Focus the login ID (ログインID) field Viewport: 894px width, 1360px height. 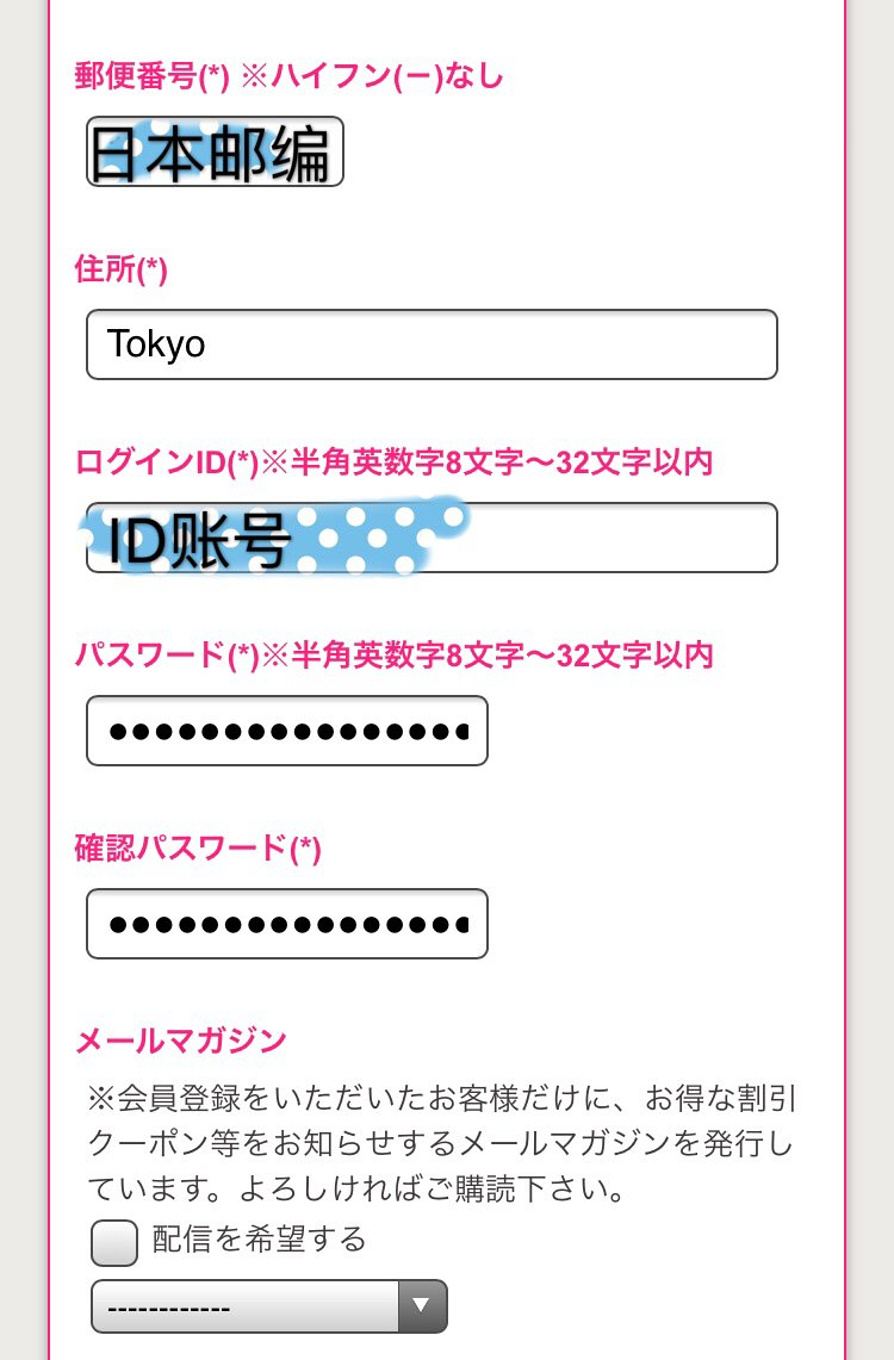[431, 537]
